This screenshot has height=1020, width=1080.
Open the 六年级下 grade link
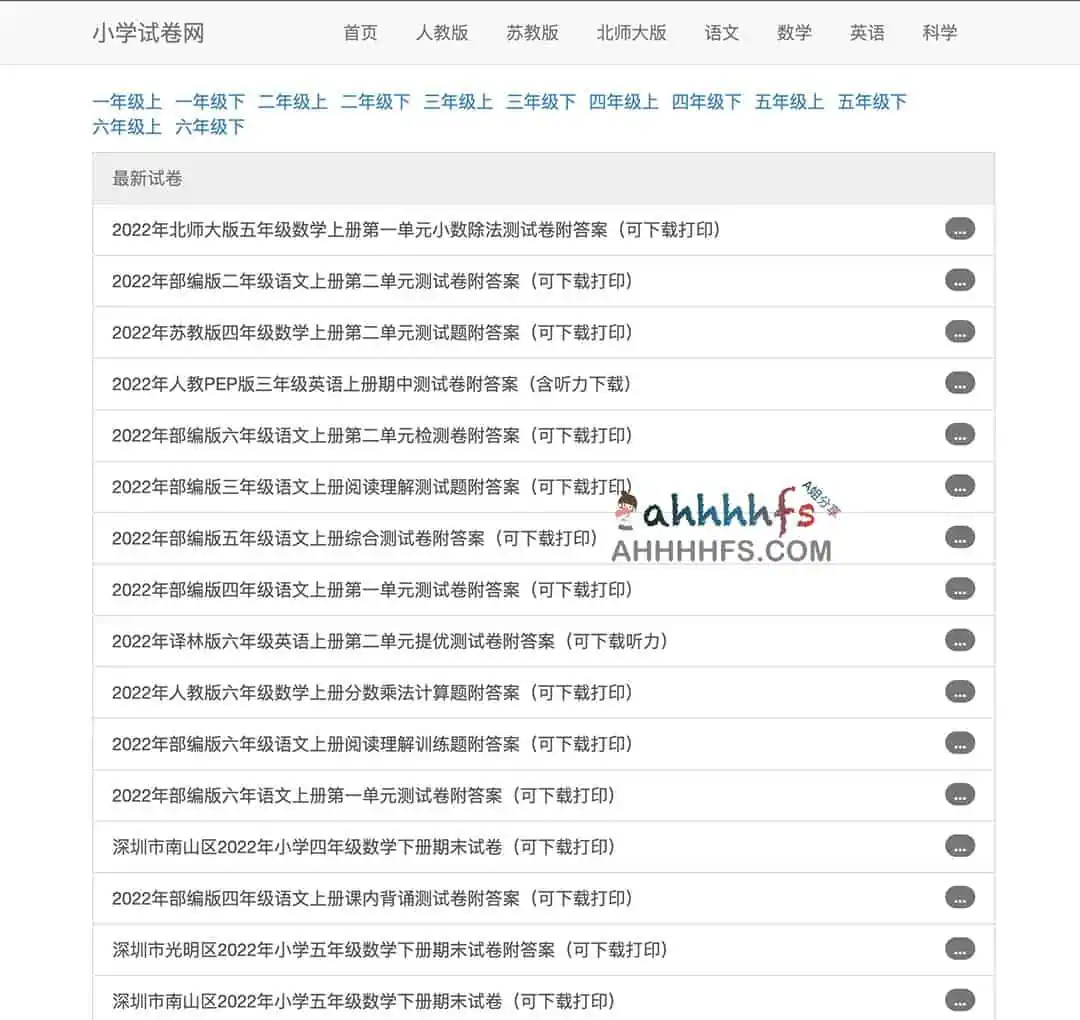[x=210, y=127]
